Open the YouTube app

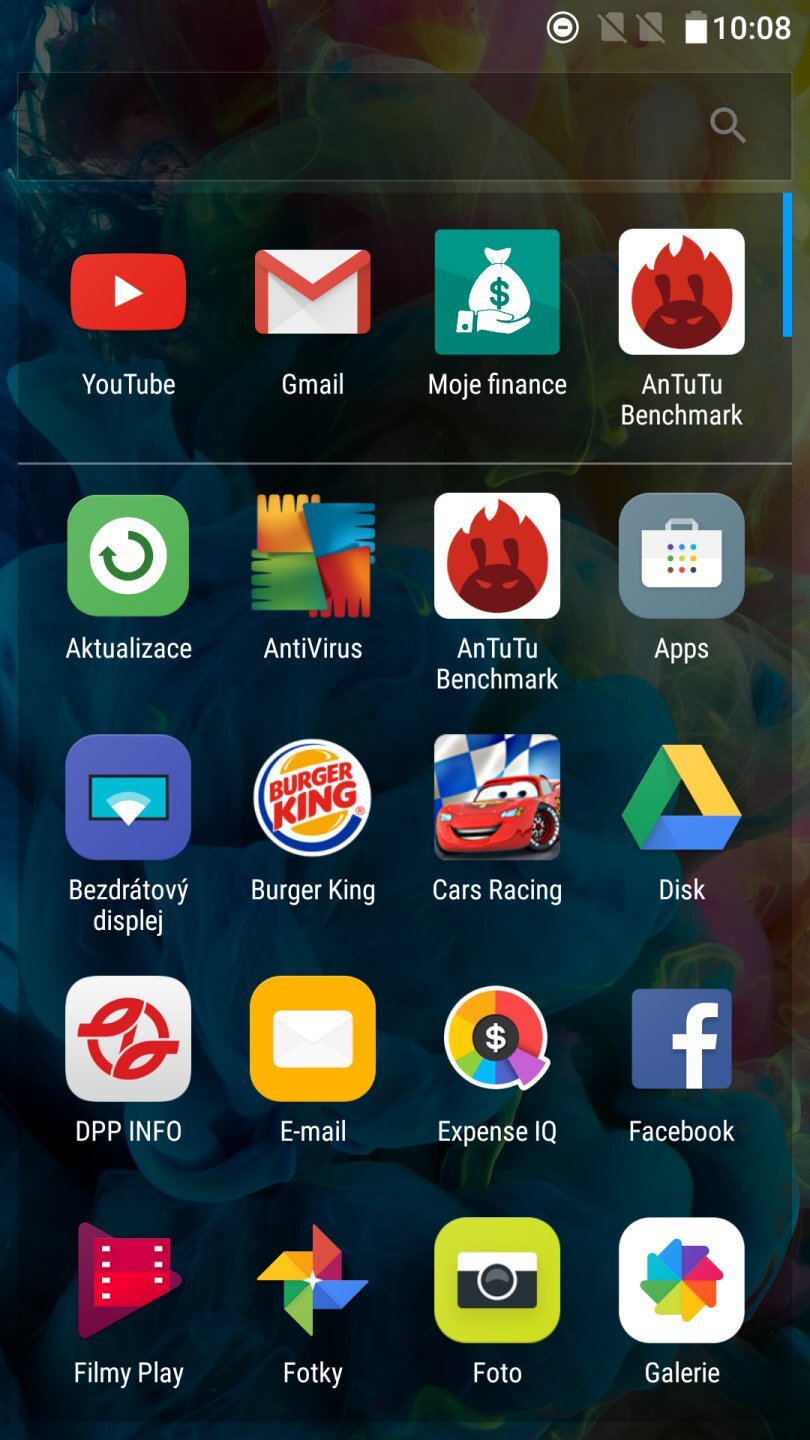coord(128,291)
